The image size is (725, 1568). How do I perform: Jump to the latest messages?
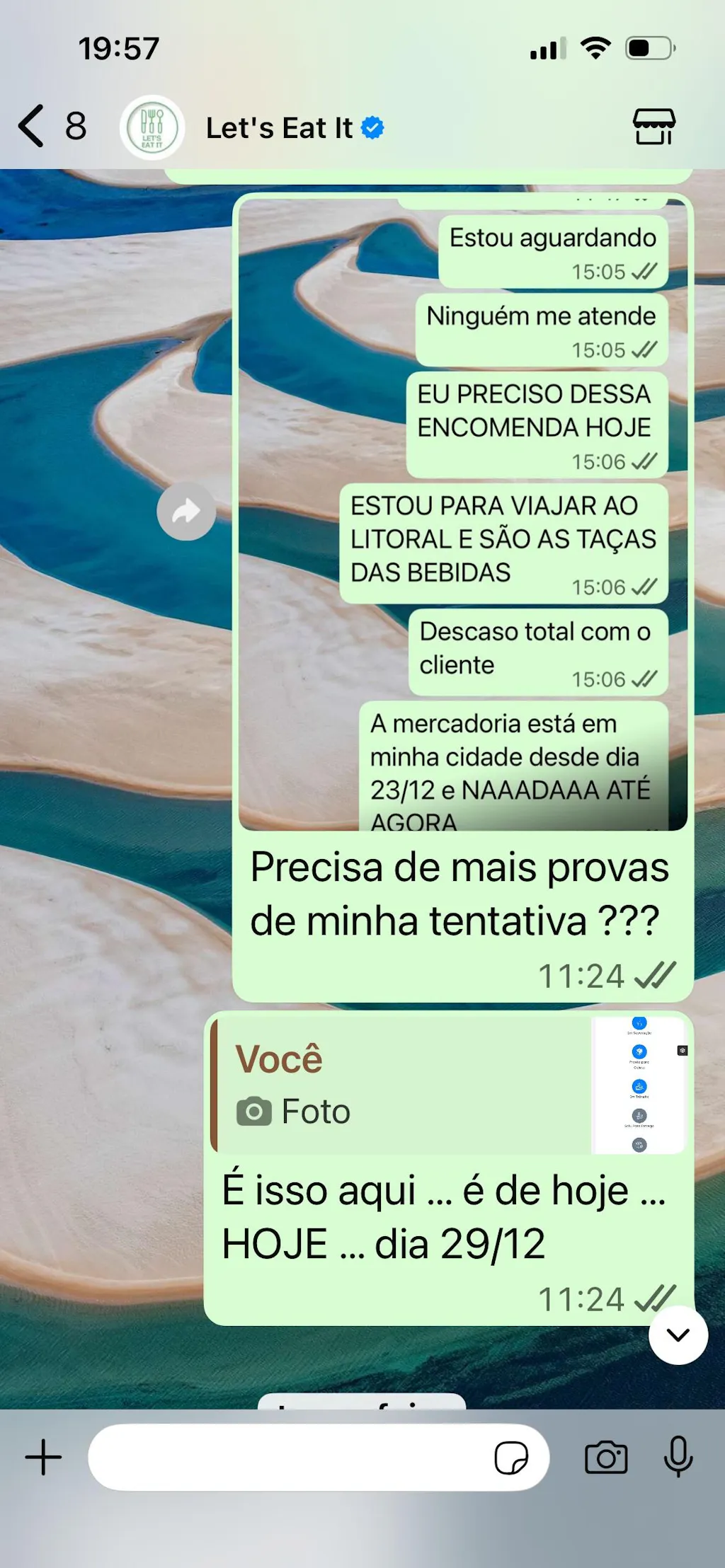[678, 1335]
